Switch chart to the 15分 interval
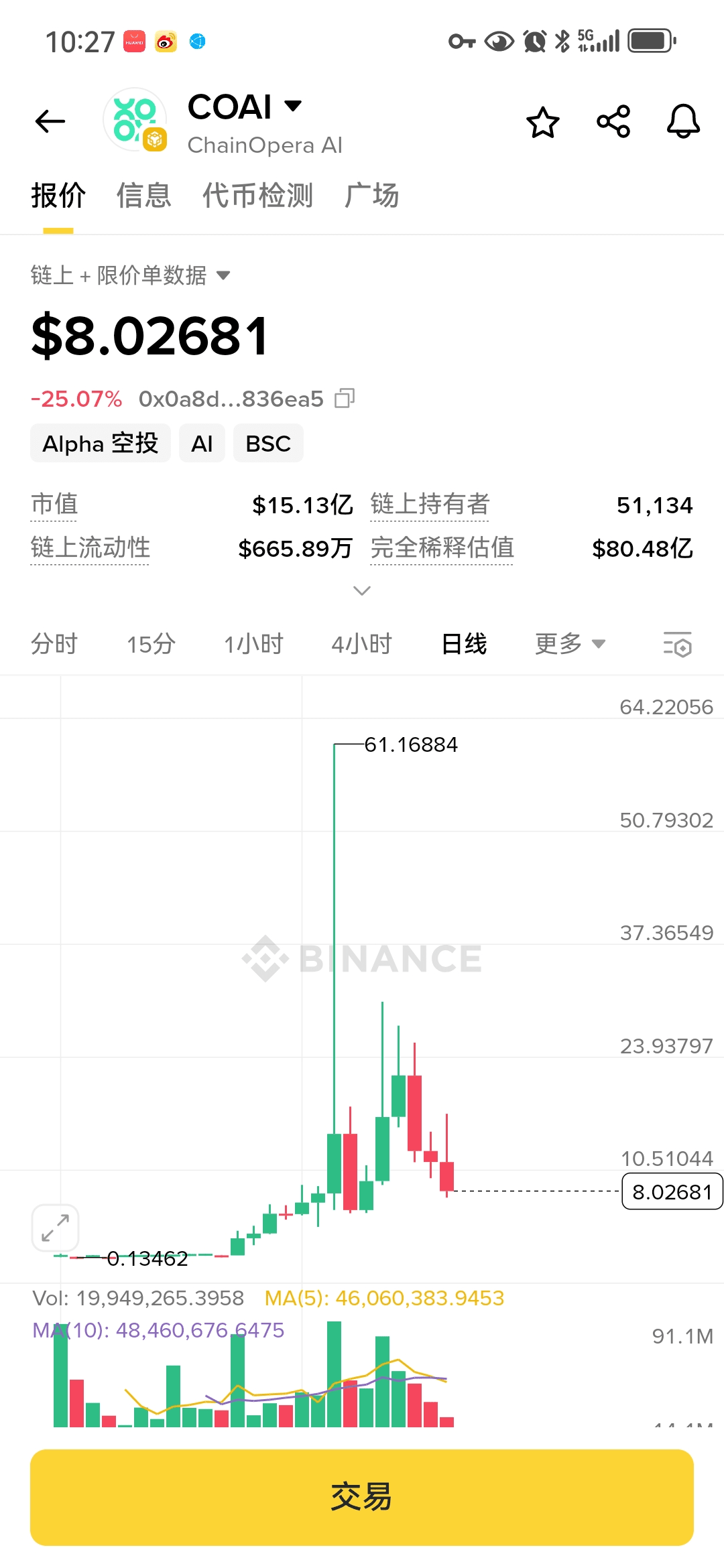 (151, 644)
